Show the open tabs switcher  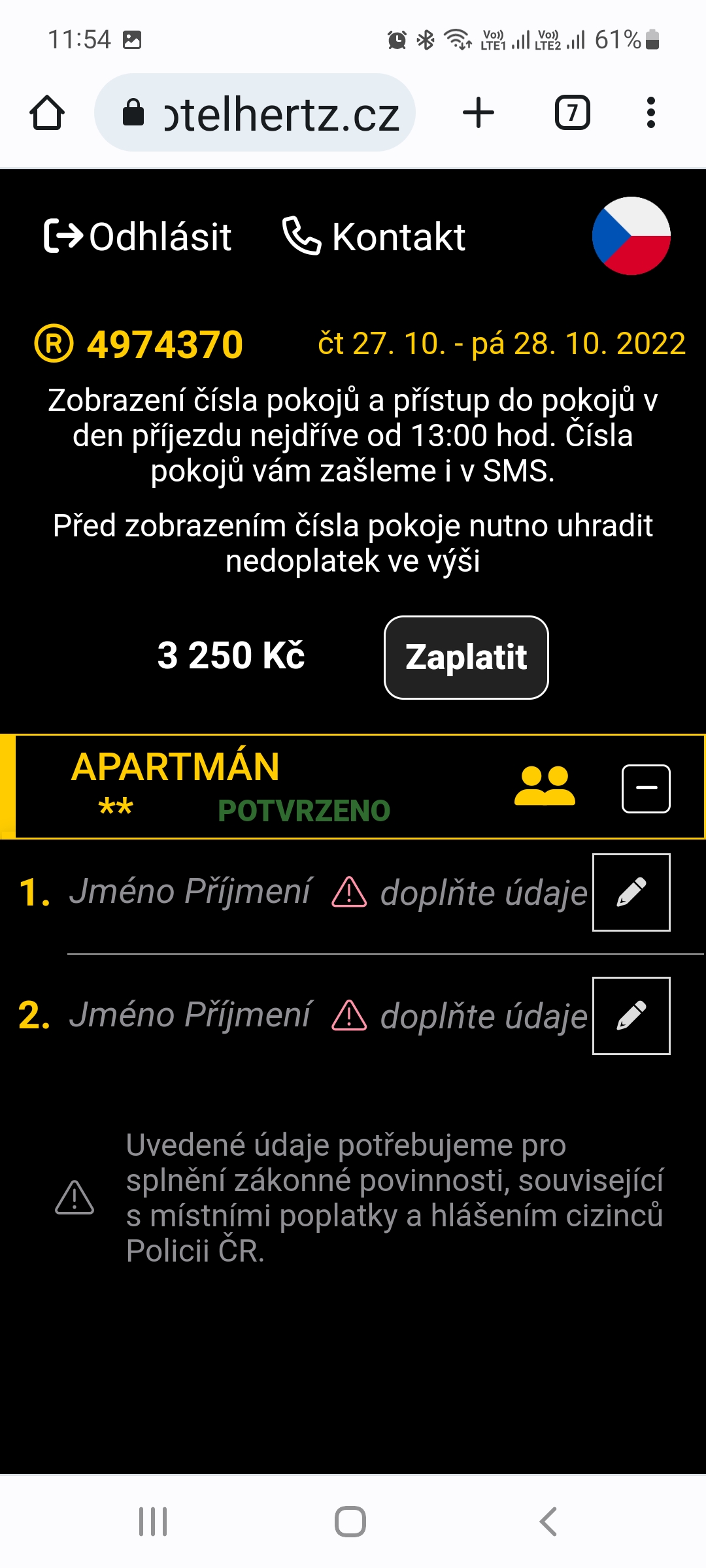(573, 112)
